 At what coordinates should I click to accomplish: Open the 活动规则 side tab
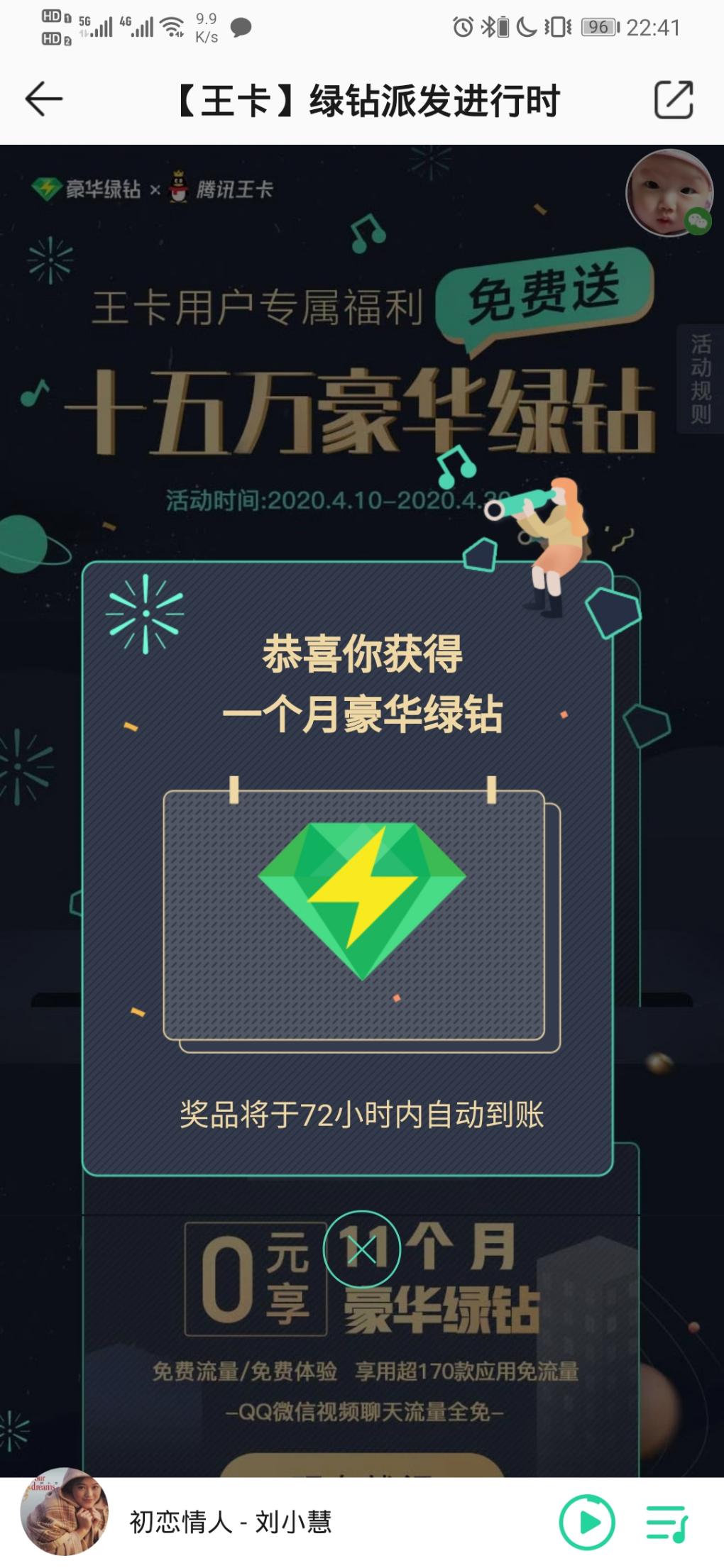click(x=701, y=379)
